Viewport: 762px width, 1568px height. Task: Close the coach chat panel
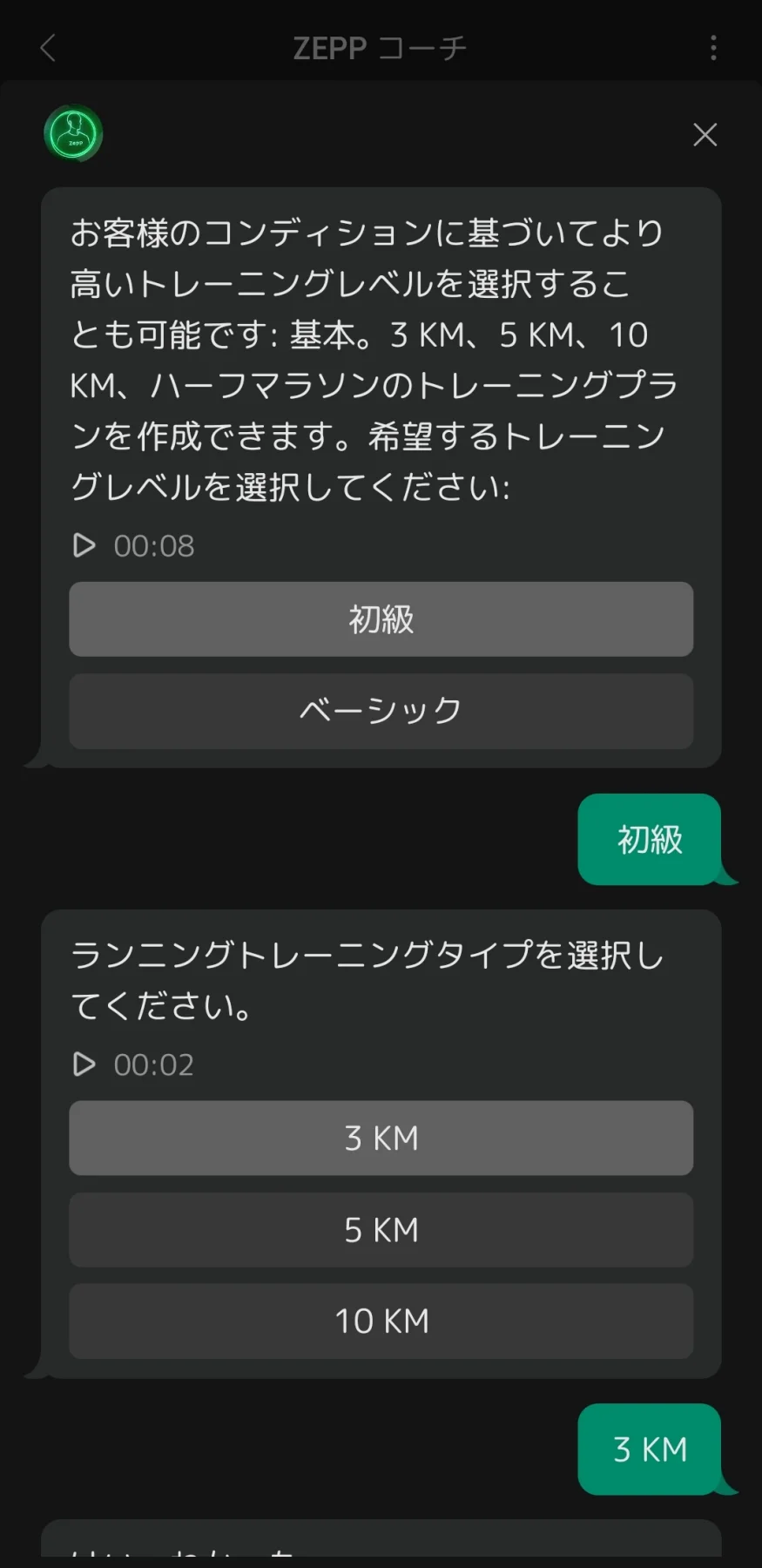click(705, 135)
